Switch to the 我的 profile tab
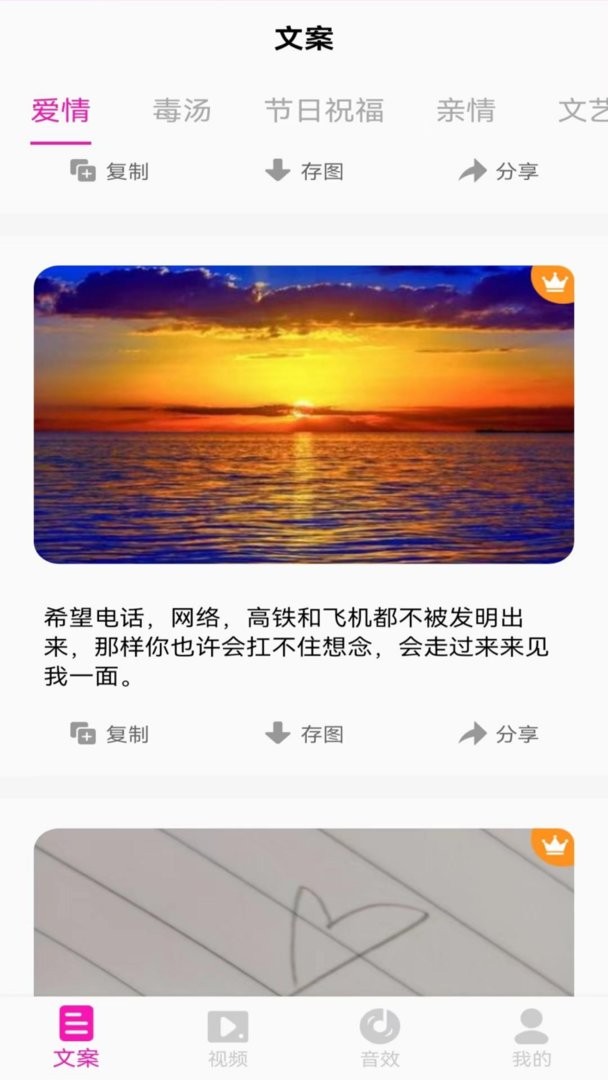Image resolution: width=608 pixels, height=1080 pixels. [531, 1037]
